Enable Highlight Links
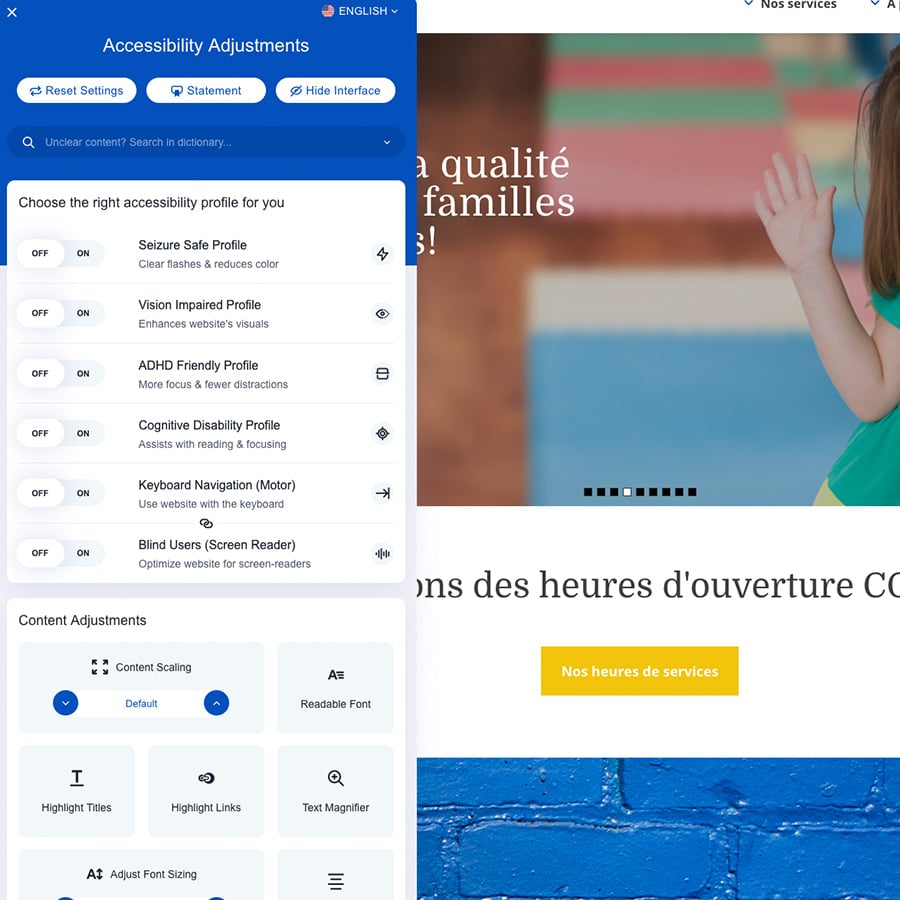This screenshot has width=900, height=900. click(x=206, y=790)
